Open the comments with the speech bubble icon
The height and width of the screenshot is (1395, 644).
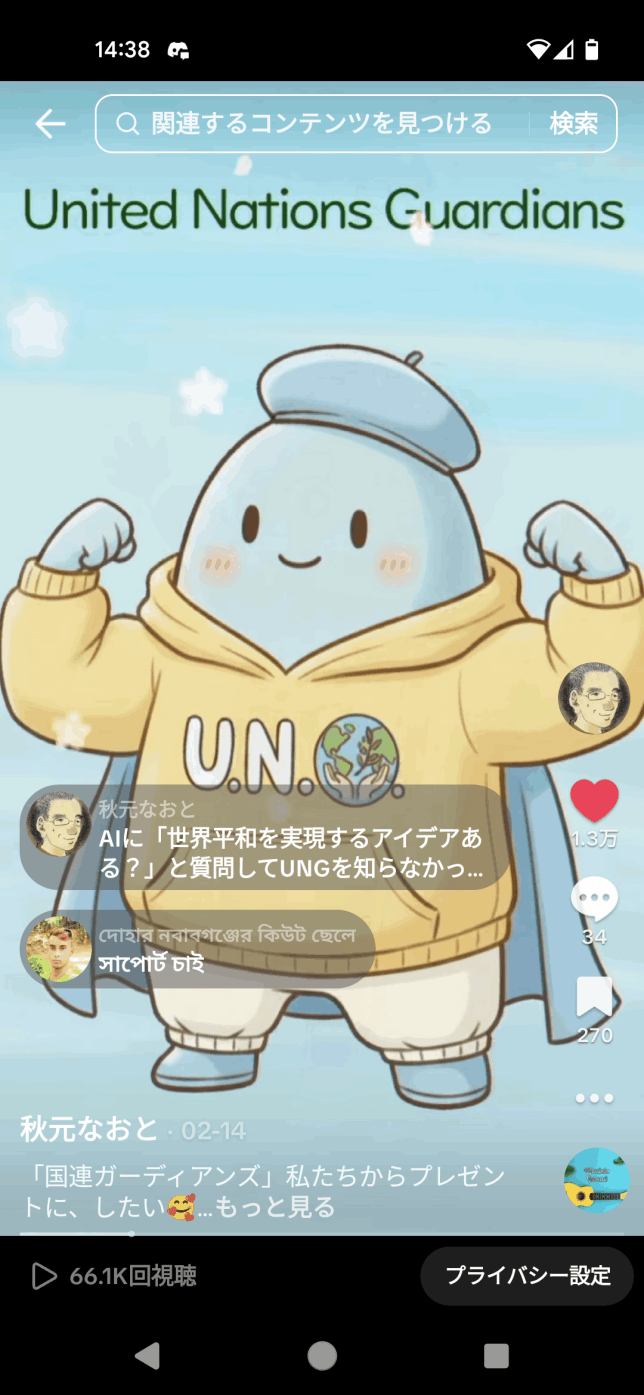594,901
